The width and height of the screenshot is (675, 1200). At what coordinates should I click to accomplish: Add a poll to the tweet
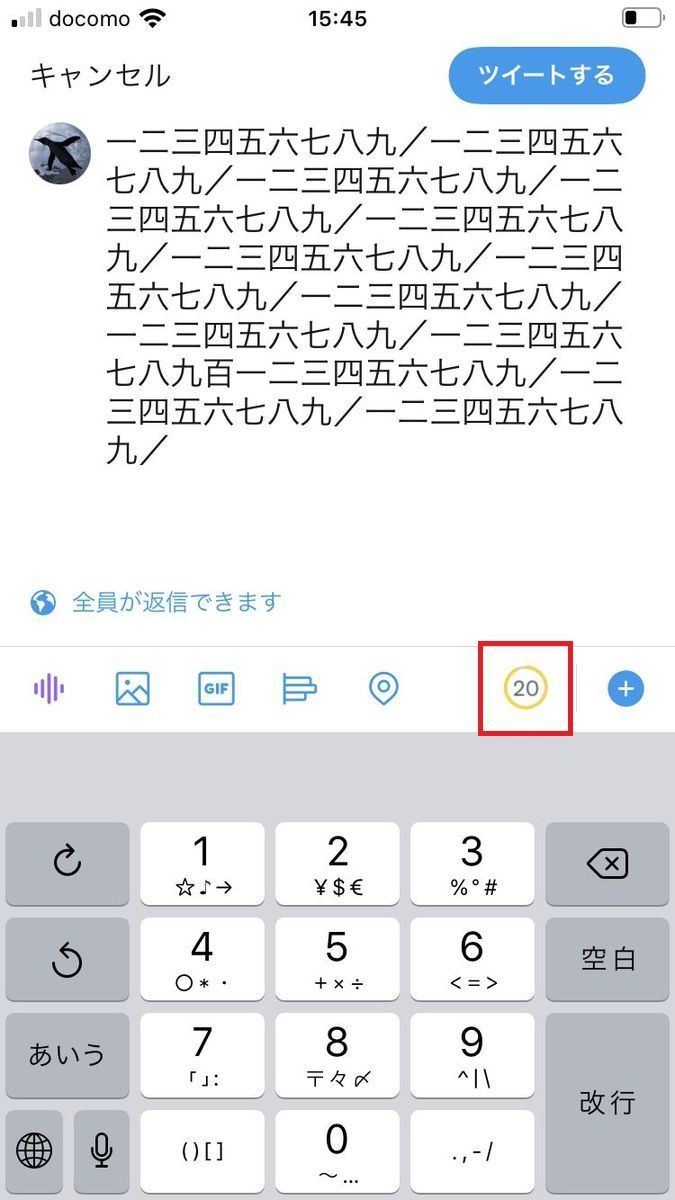(299, 688)
